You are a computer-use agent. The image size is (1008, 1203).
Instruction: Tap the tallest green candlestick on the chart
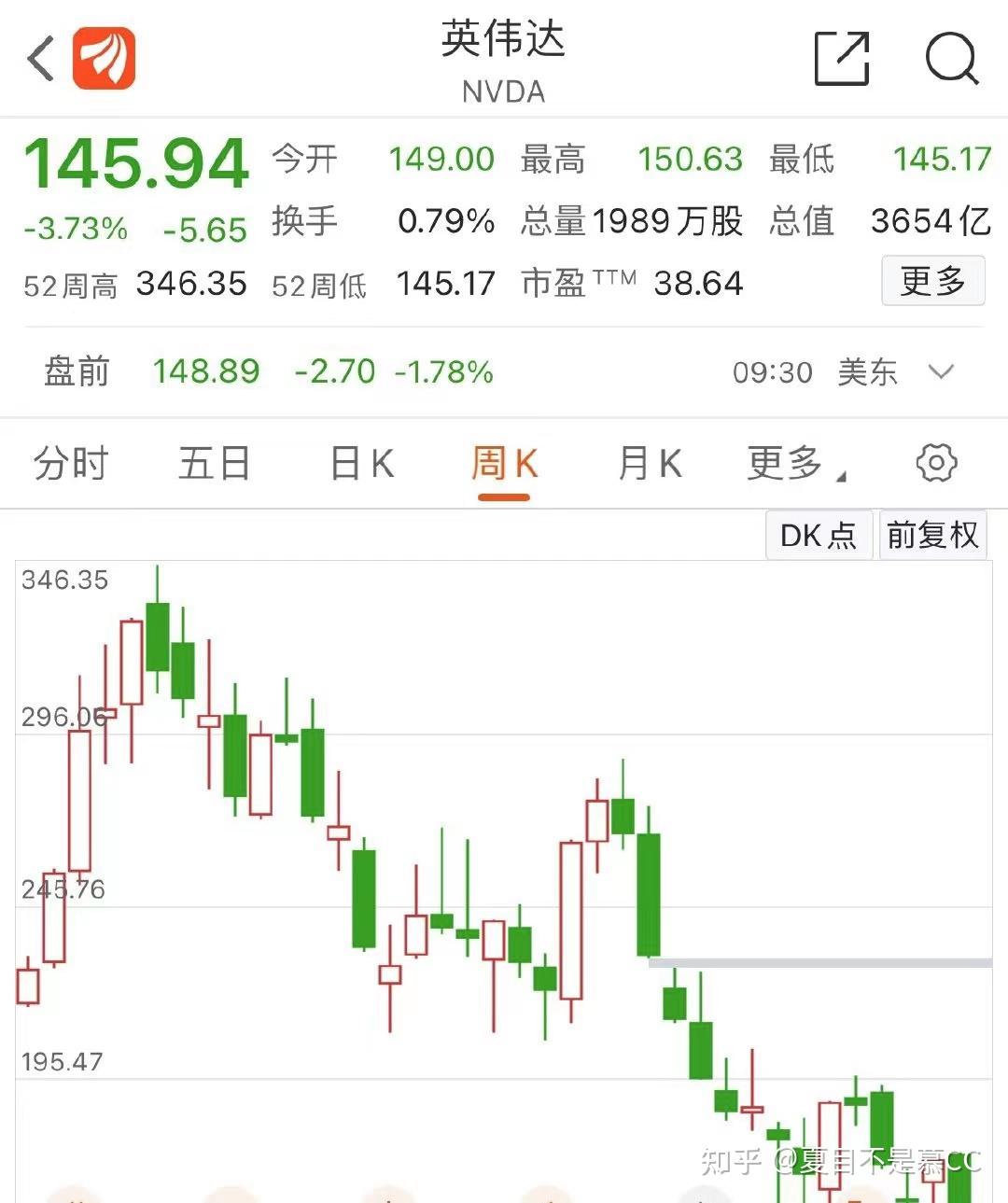(x=651, y=896)
